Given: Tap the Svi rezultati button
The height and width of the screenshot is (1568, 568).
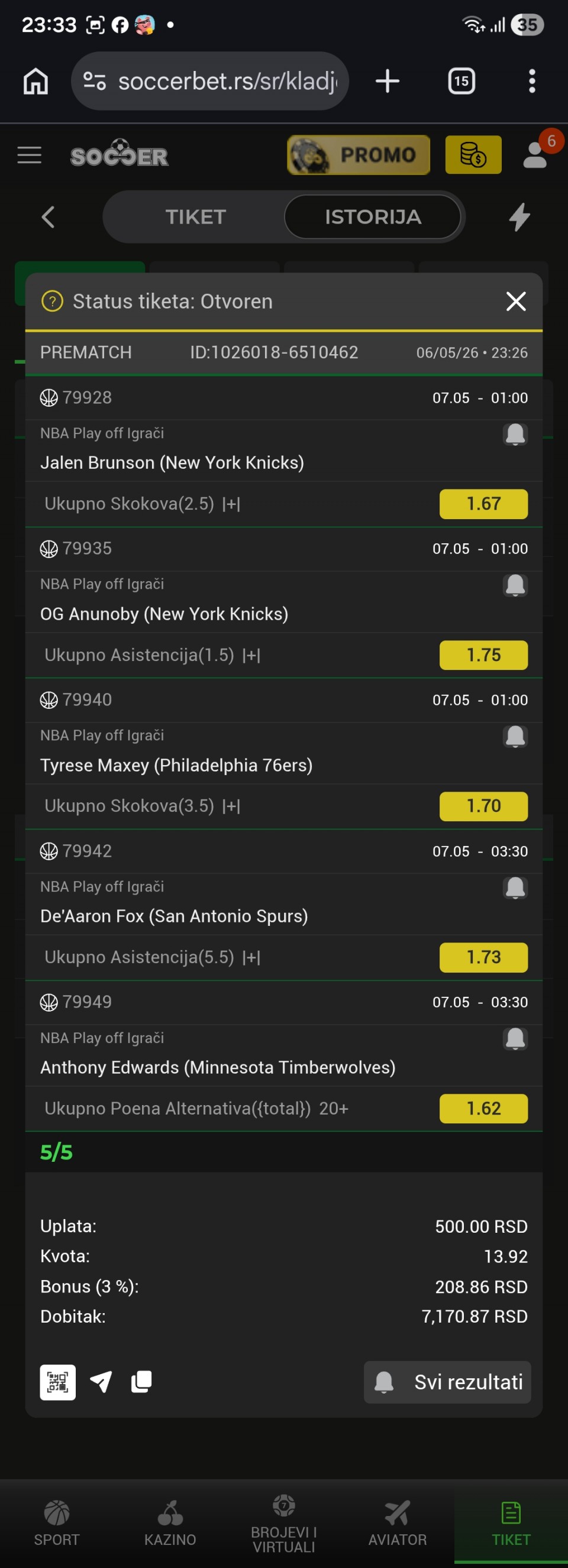Looking at the screenshot, I should (x=447, y=1382).
